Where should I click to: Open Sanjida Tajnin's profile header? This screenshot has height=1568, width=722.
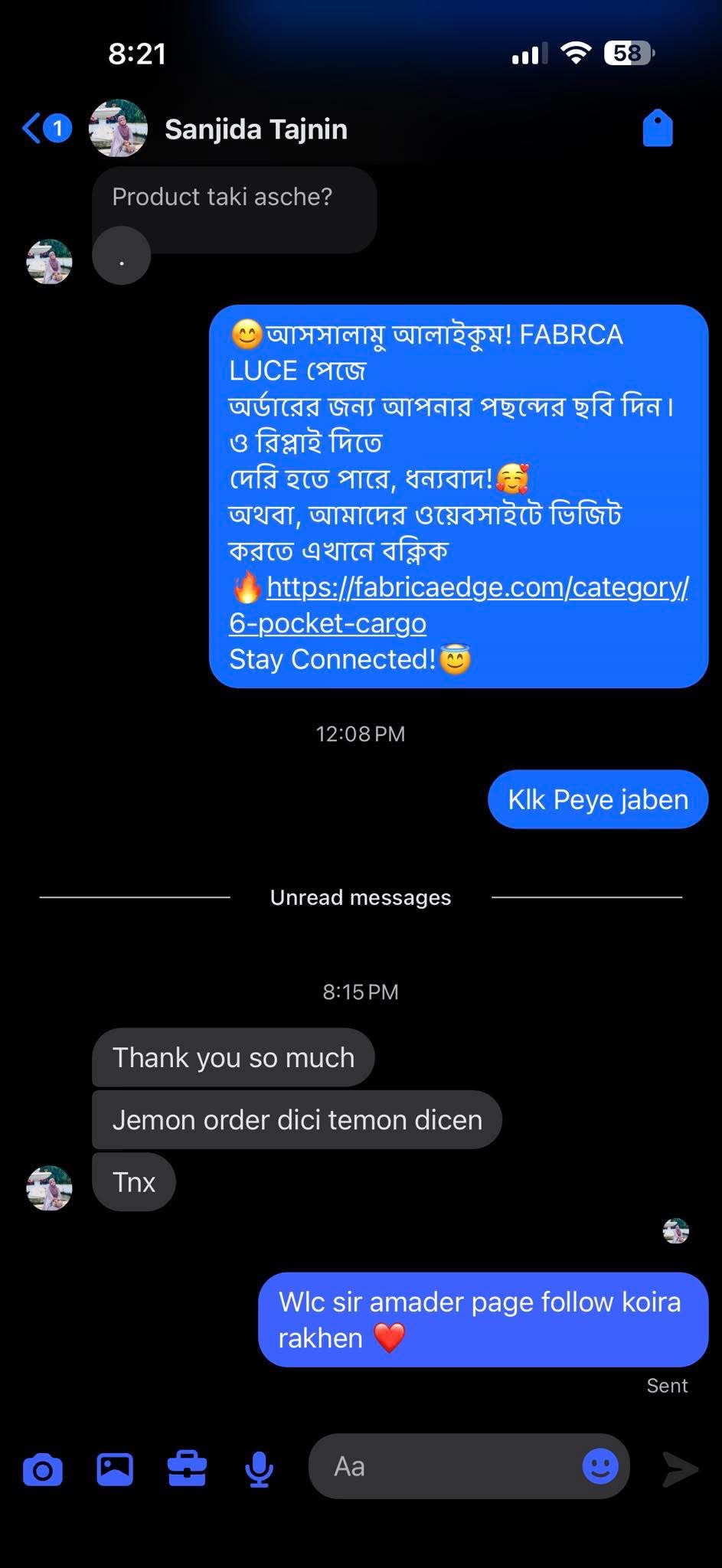click(x=255, y=129)
